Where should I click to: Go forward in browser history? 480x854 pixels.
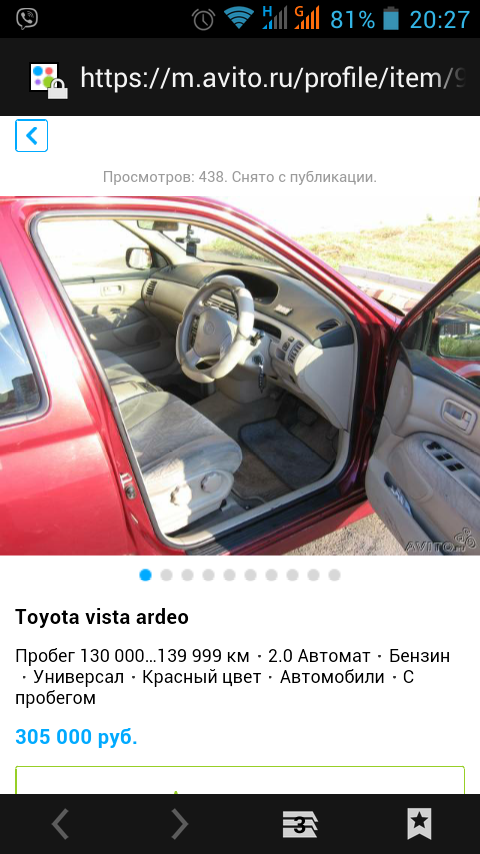pyautogui.click(x=180, y=824)
